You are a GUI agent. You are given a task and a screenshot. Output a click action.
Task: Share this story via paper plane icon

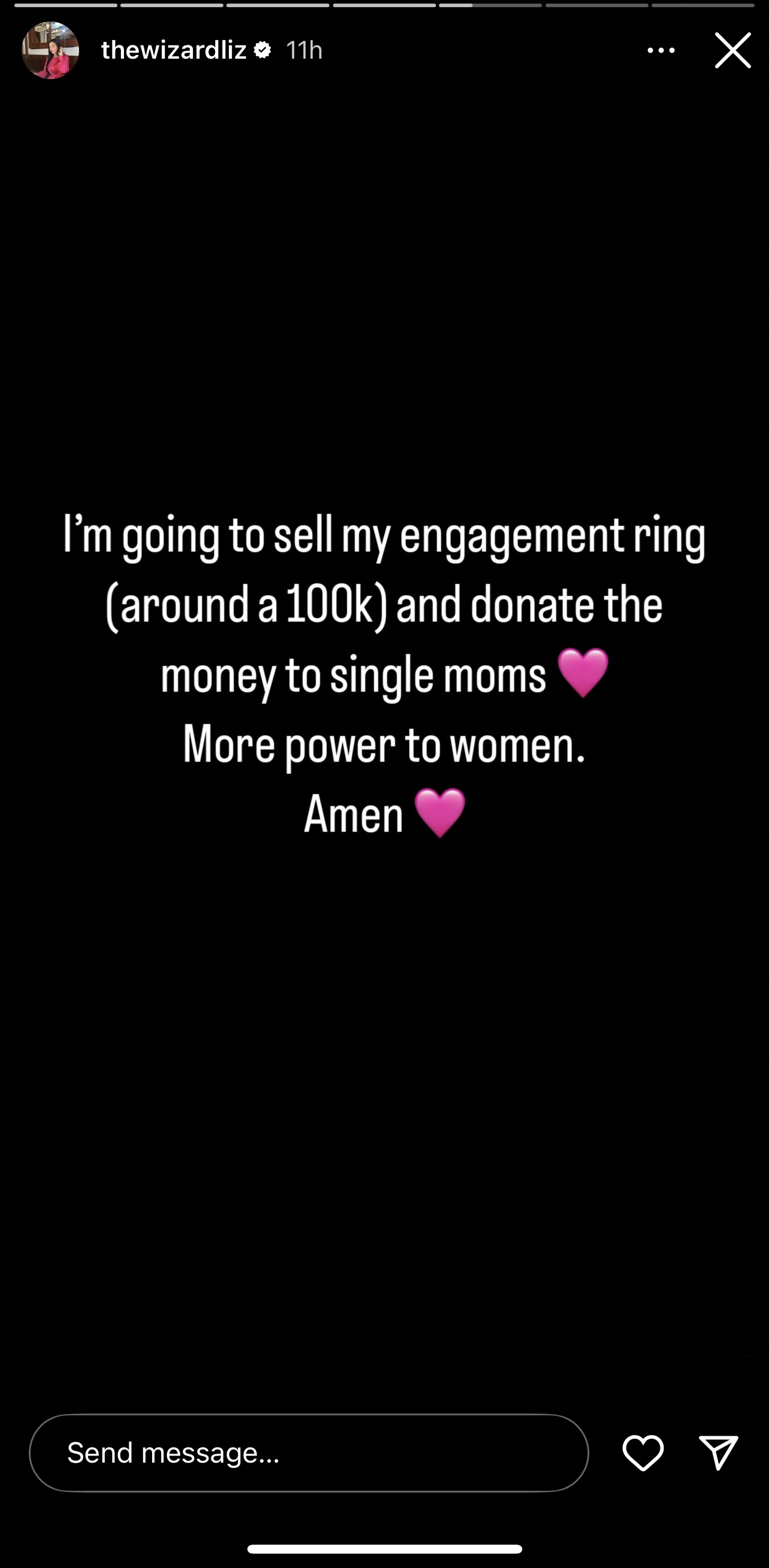[x=719, y=1452]
